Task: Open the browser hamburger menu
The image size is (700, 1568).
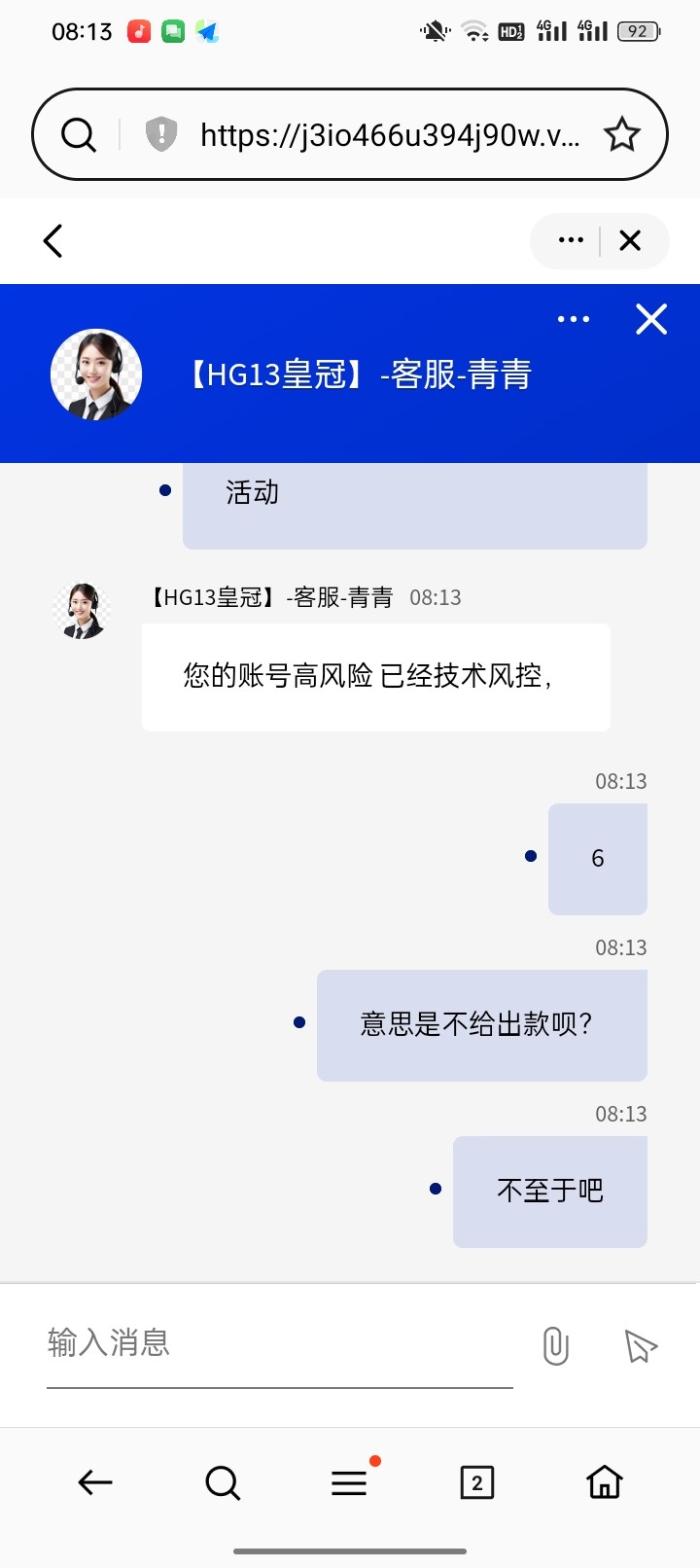Action: point(349,1482)
